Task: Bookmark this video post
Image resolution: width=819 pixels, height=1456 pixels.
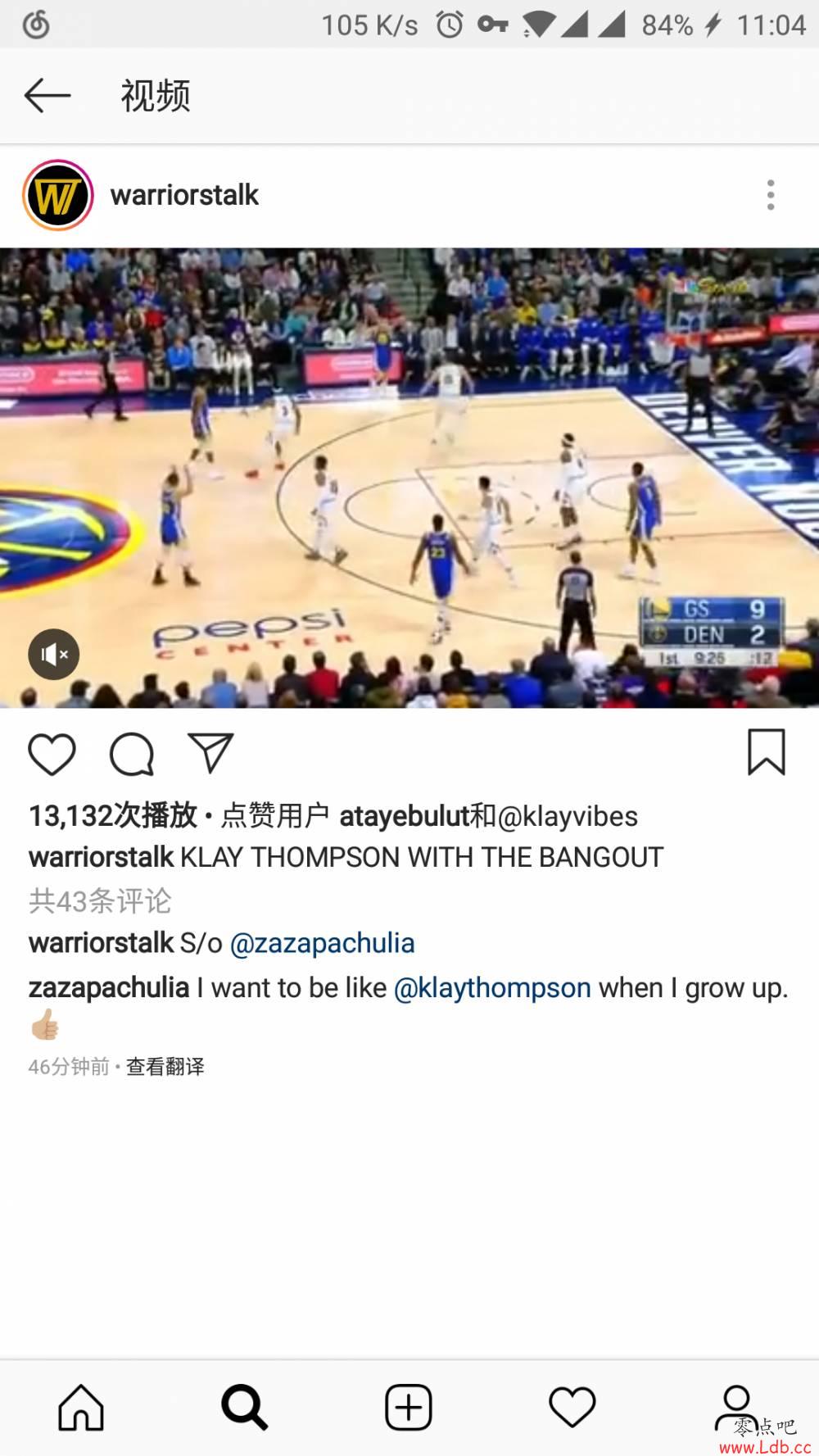Action: coord(766,752)
